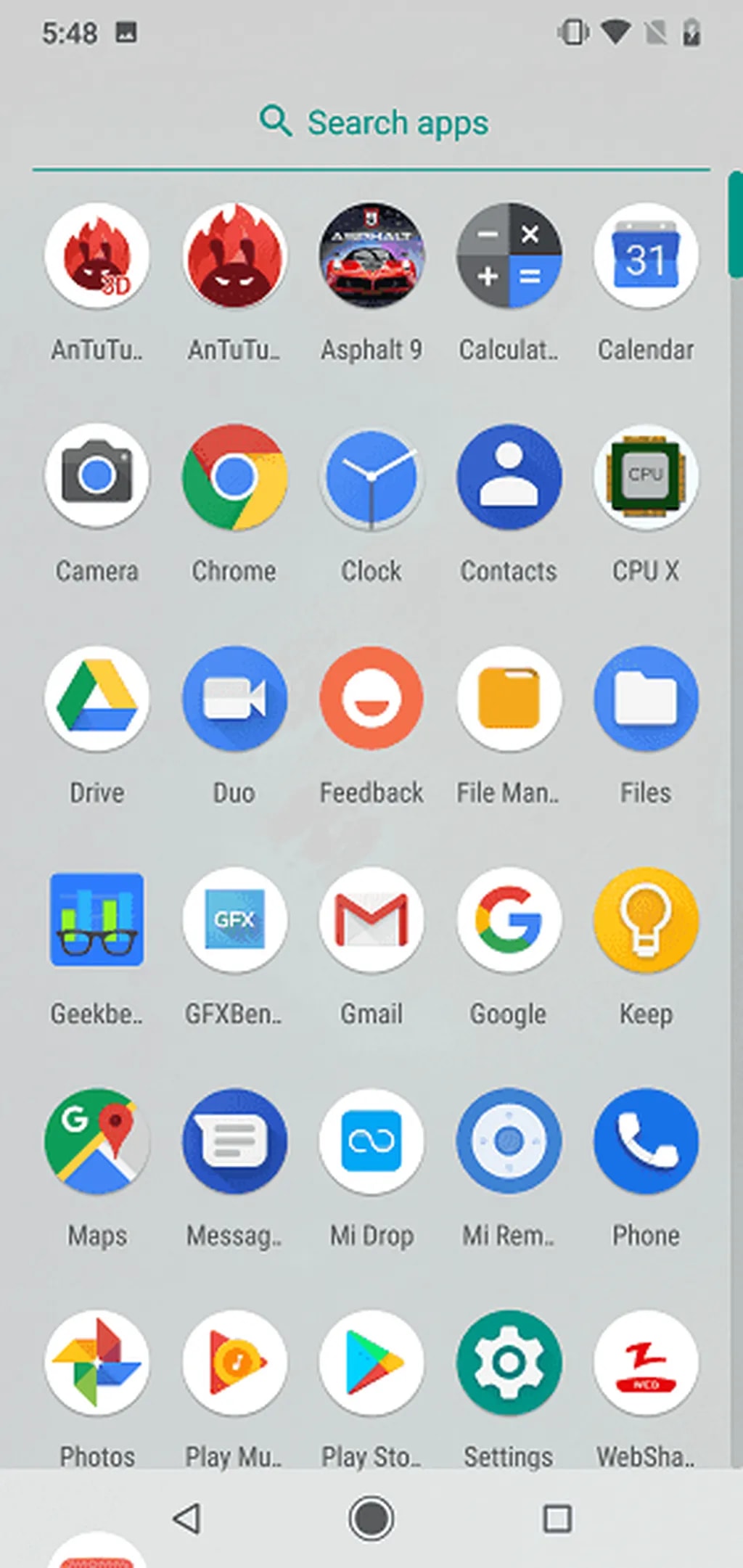This screenshot has height=1568, width=743.
Task: Open Chrome browser
Action: (x=234, y=477)
